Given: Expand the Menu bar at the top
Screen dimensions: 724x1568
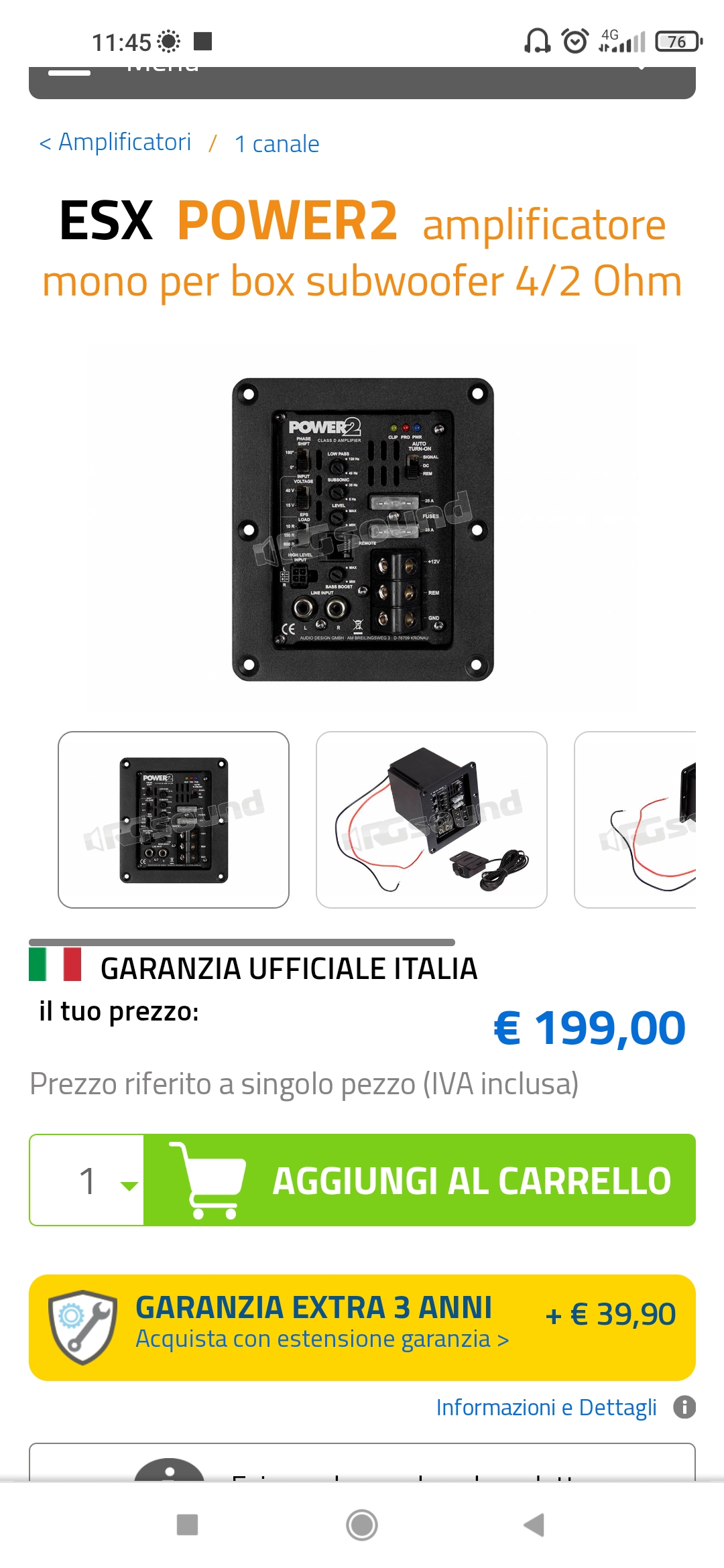Looking at the screenshot, I should (x=362, y=82).
